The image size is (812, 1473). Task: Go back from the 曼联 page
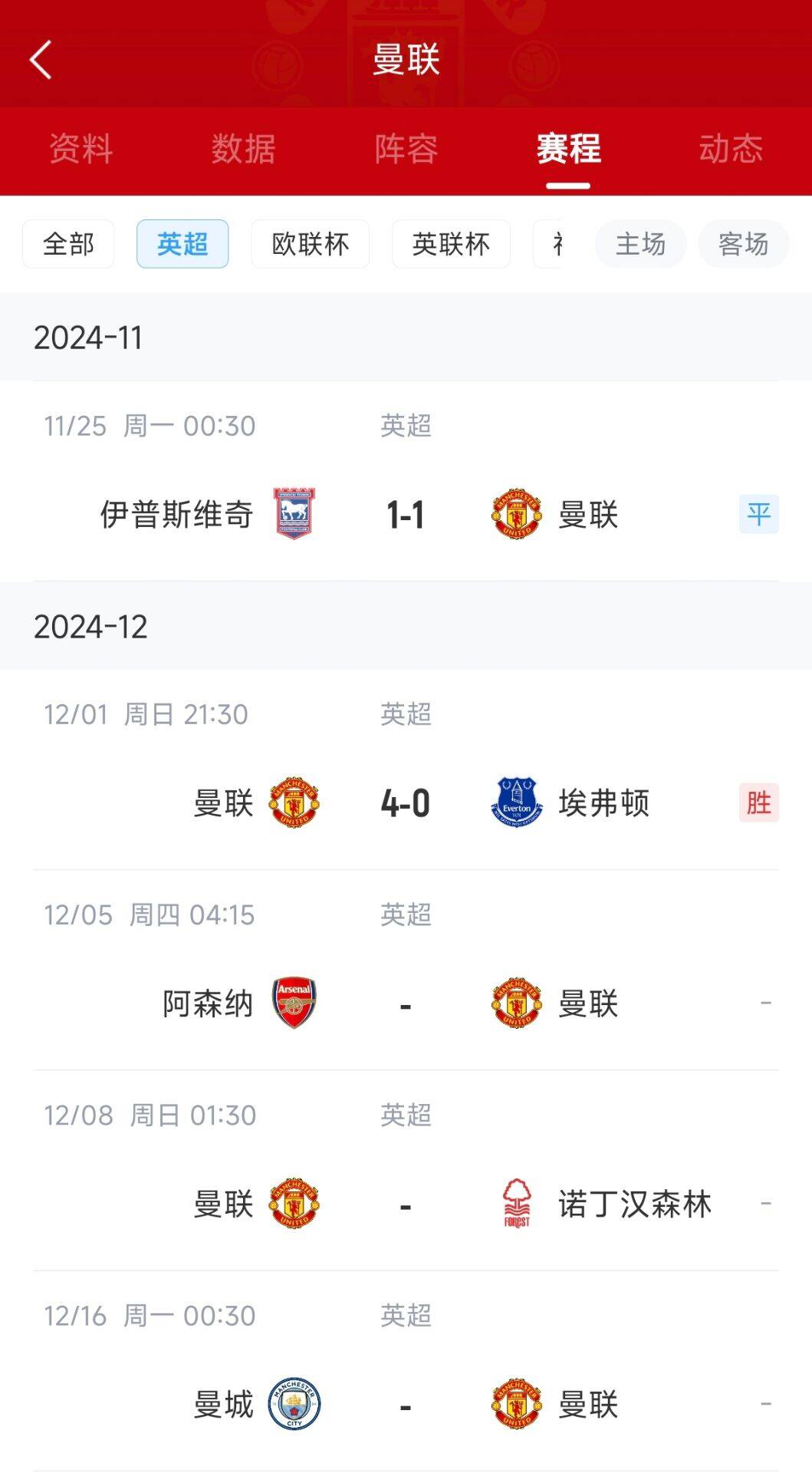pos(41,60)
